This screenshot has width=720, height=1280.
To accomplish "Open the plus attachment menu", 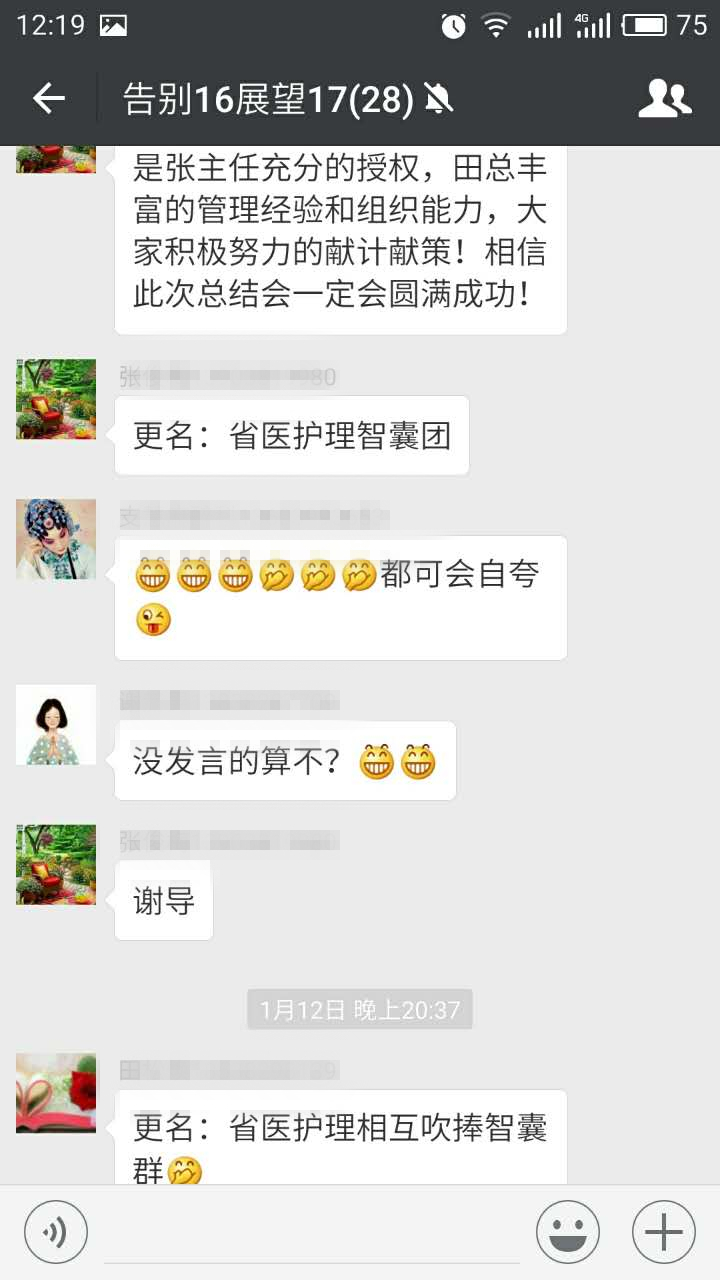I will point(664,1231).
